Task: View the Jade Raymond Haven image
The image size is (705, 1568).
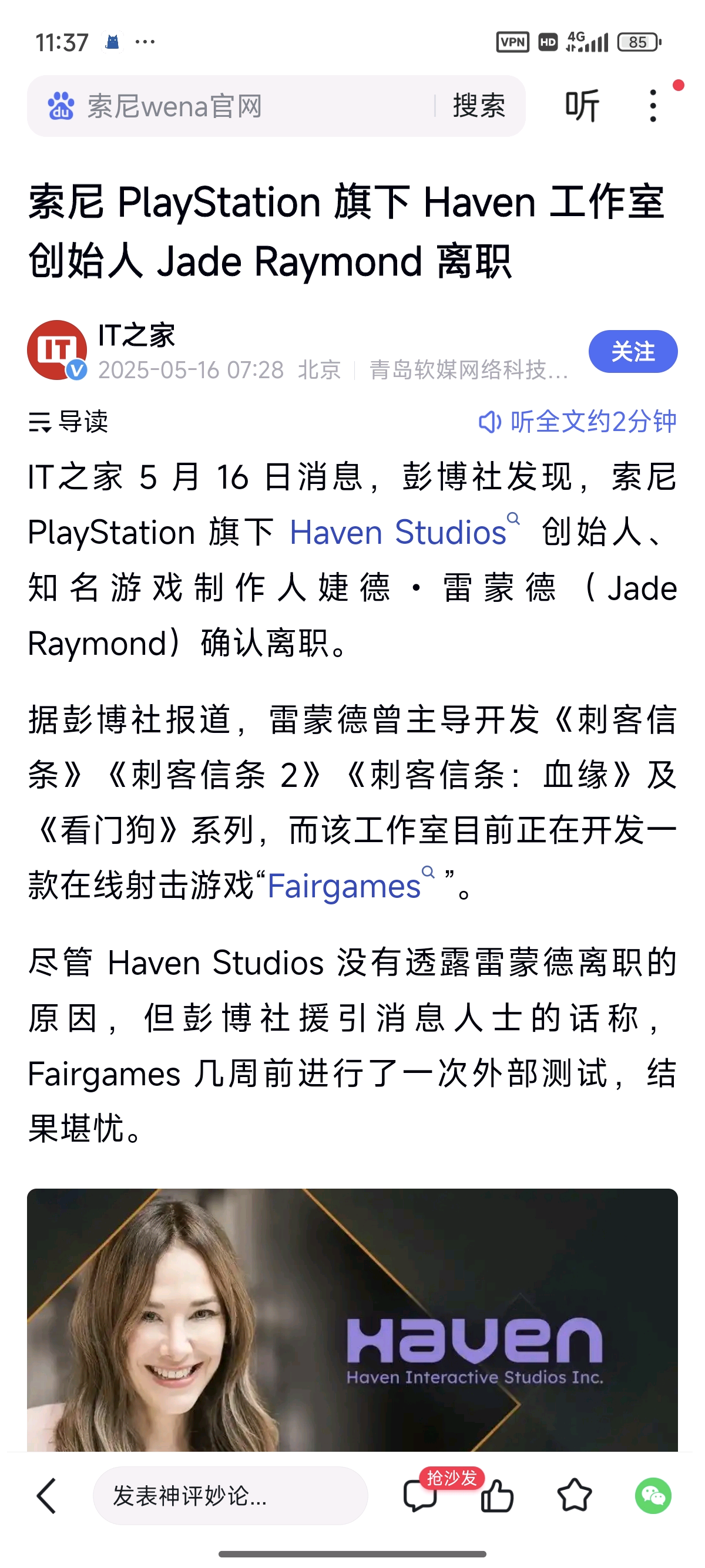Action: [x=352, y=1320]
